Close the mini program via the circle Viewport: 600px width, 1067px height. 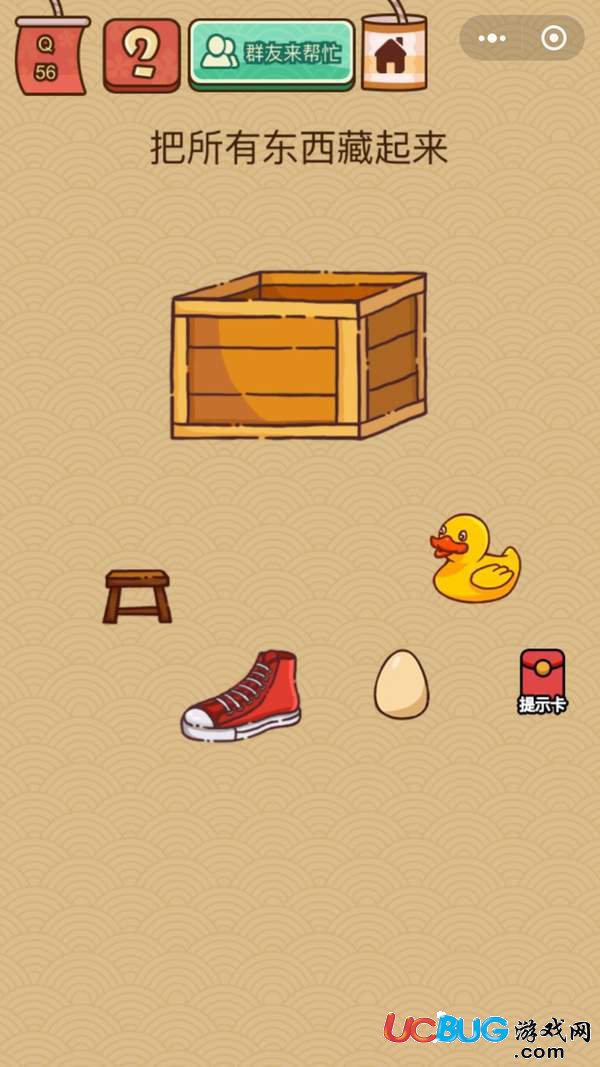[553, 39]
